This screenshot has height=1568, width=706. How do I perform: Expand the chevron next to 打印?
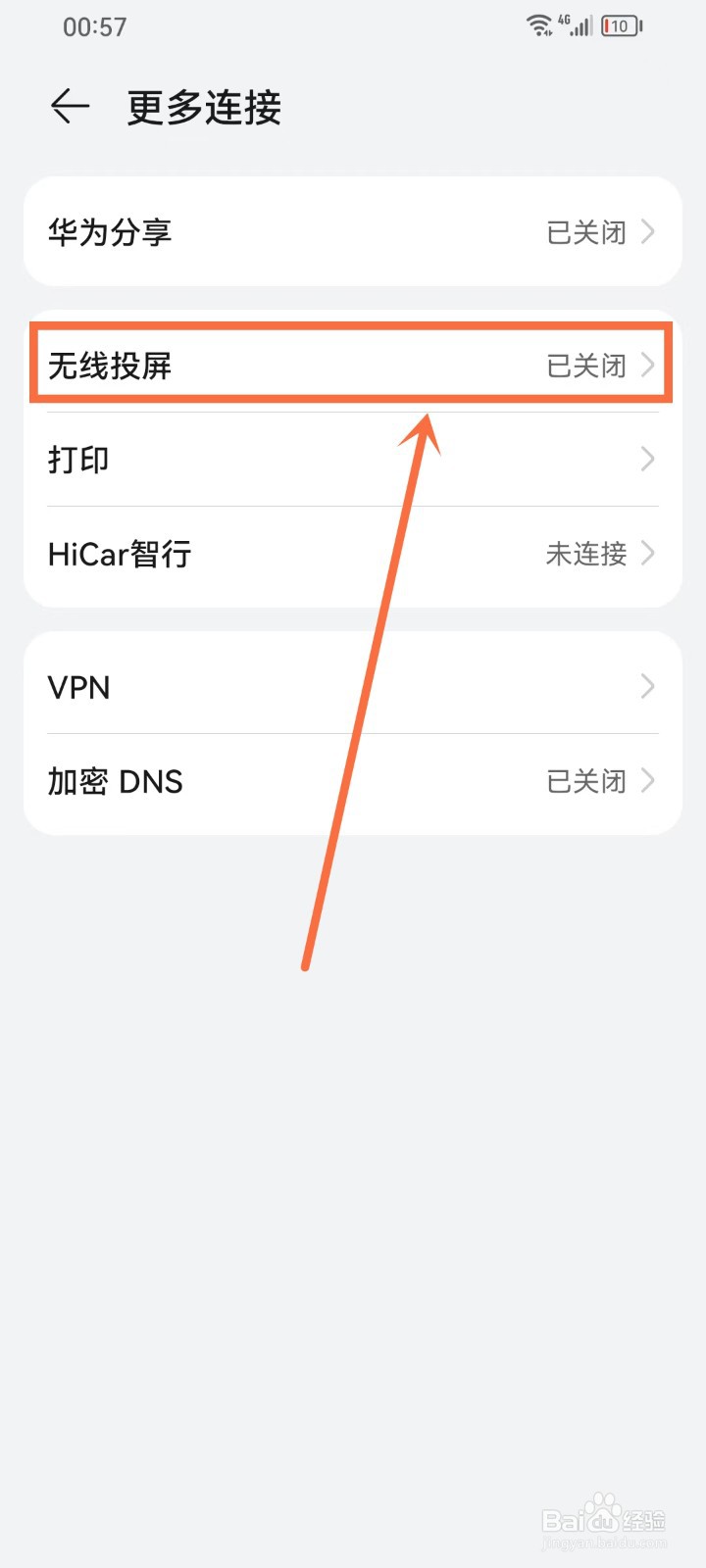647,458
